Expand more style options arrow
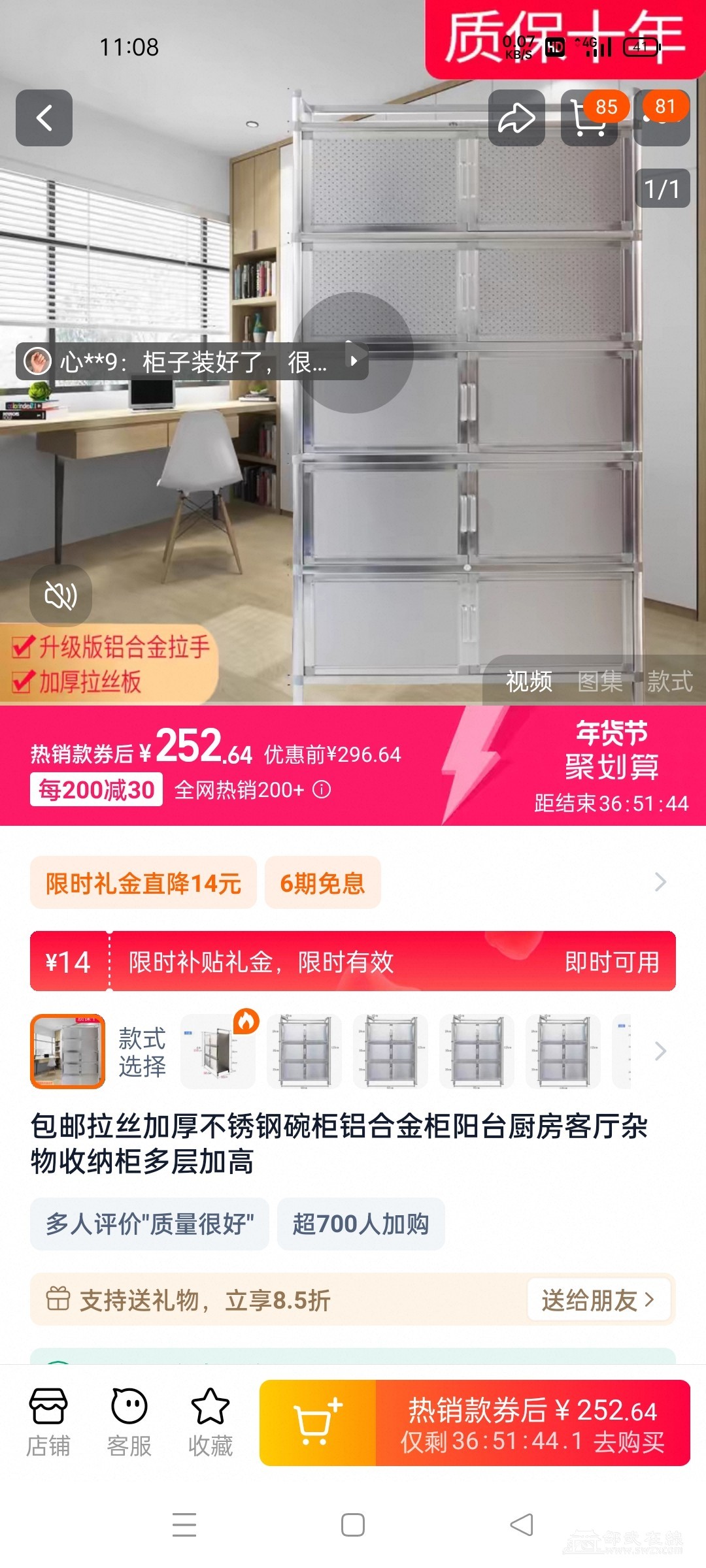Viewport: 706px width, 1568px height. 660,1051
